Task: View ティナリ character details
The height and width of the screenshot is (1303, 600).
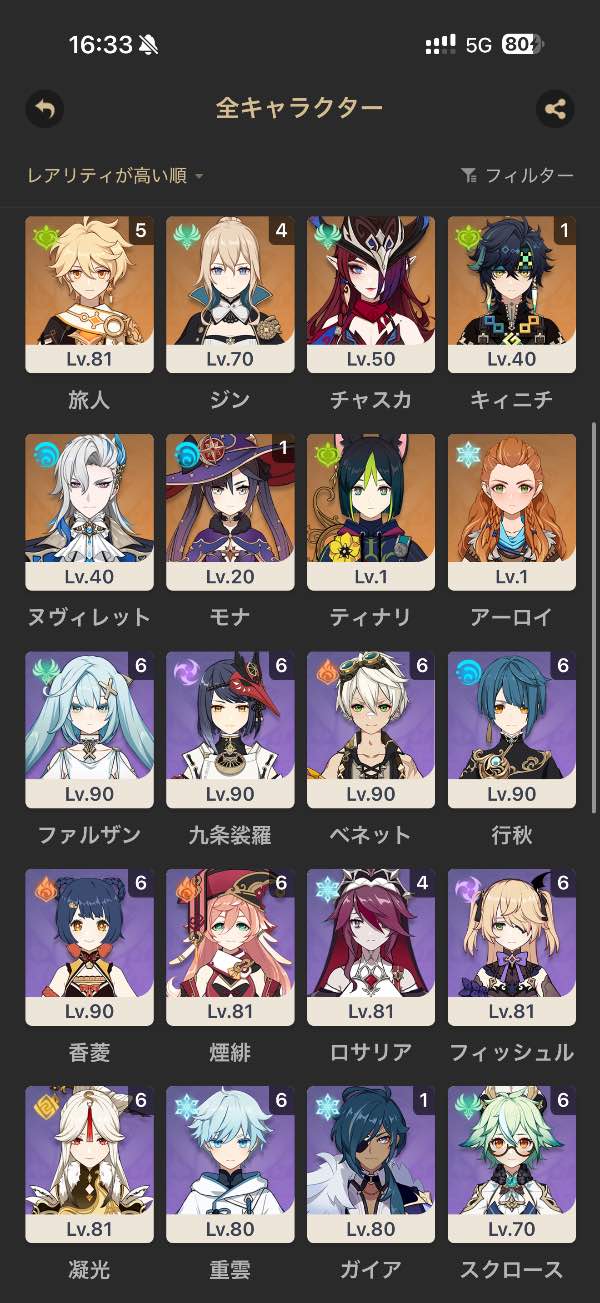Action: [x=371, y=511]
